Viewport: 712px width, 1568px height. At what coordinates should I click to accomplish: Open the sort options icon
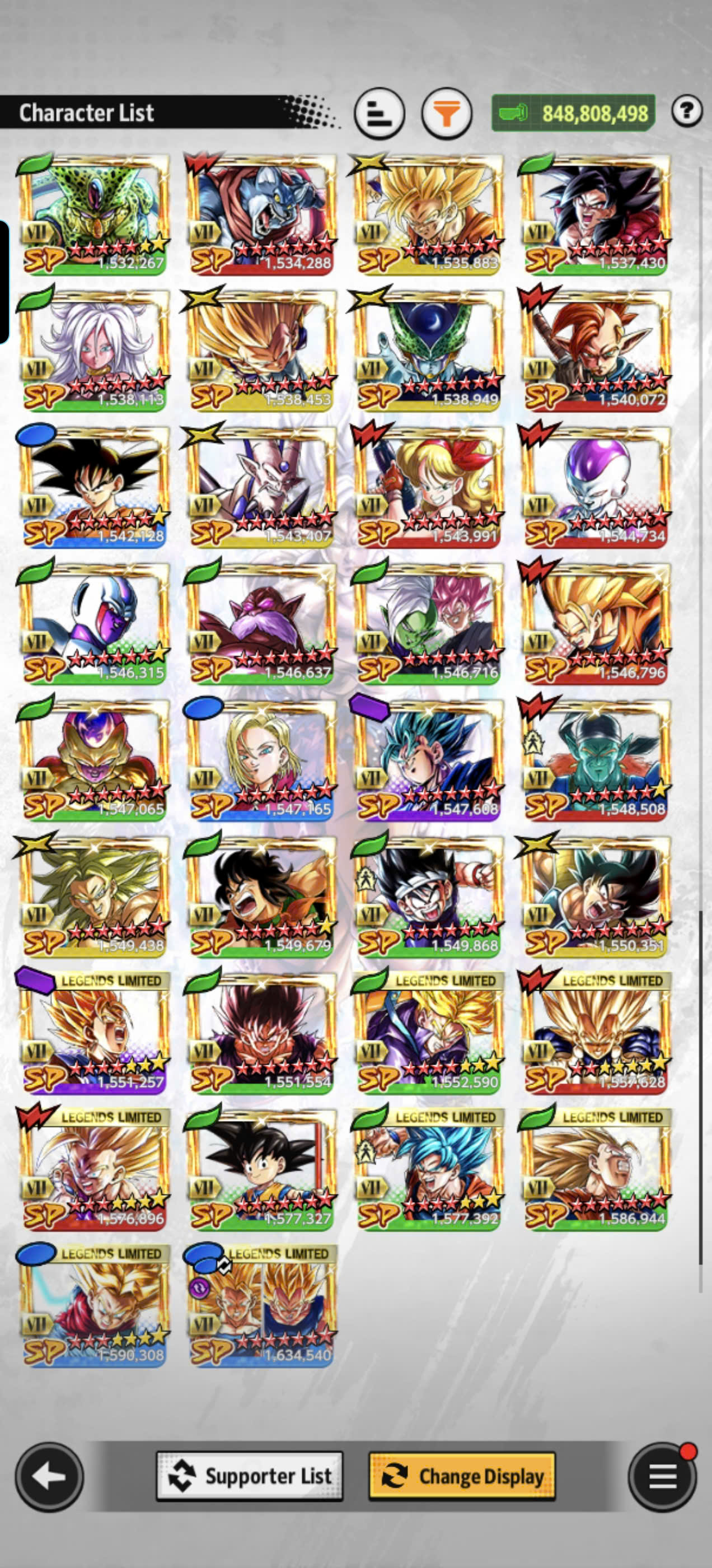(x=379, y=114)
